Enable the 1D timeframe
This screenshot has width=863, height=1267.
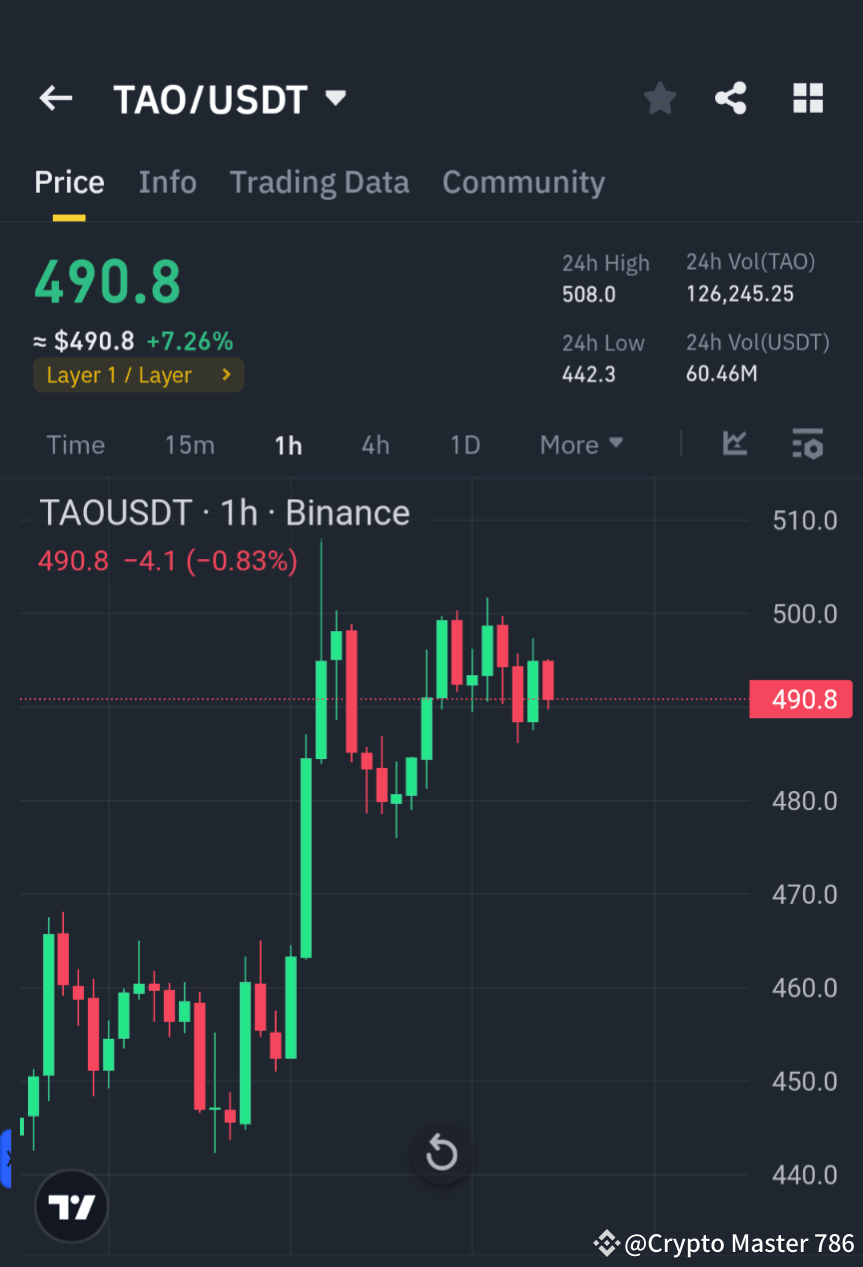[x=464, y=444]
